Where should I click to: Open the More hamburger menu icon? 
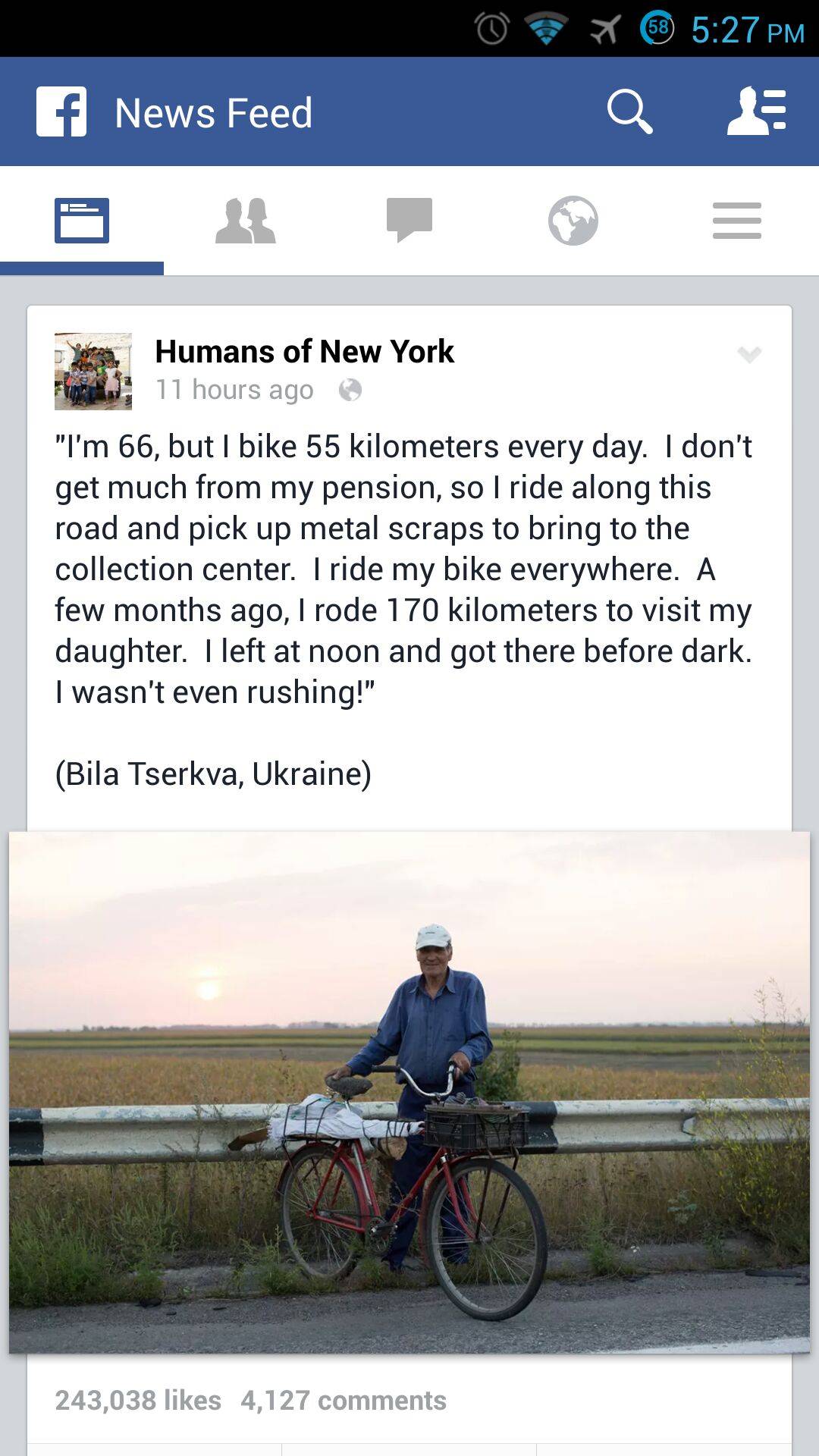tap(736, 220)
